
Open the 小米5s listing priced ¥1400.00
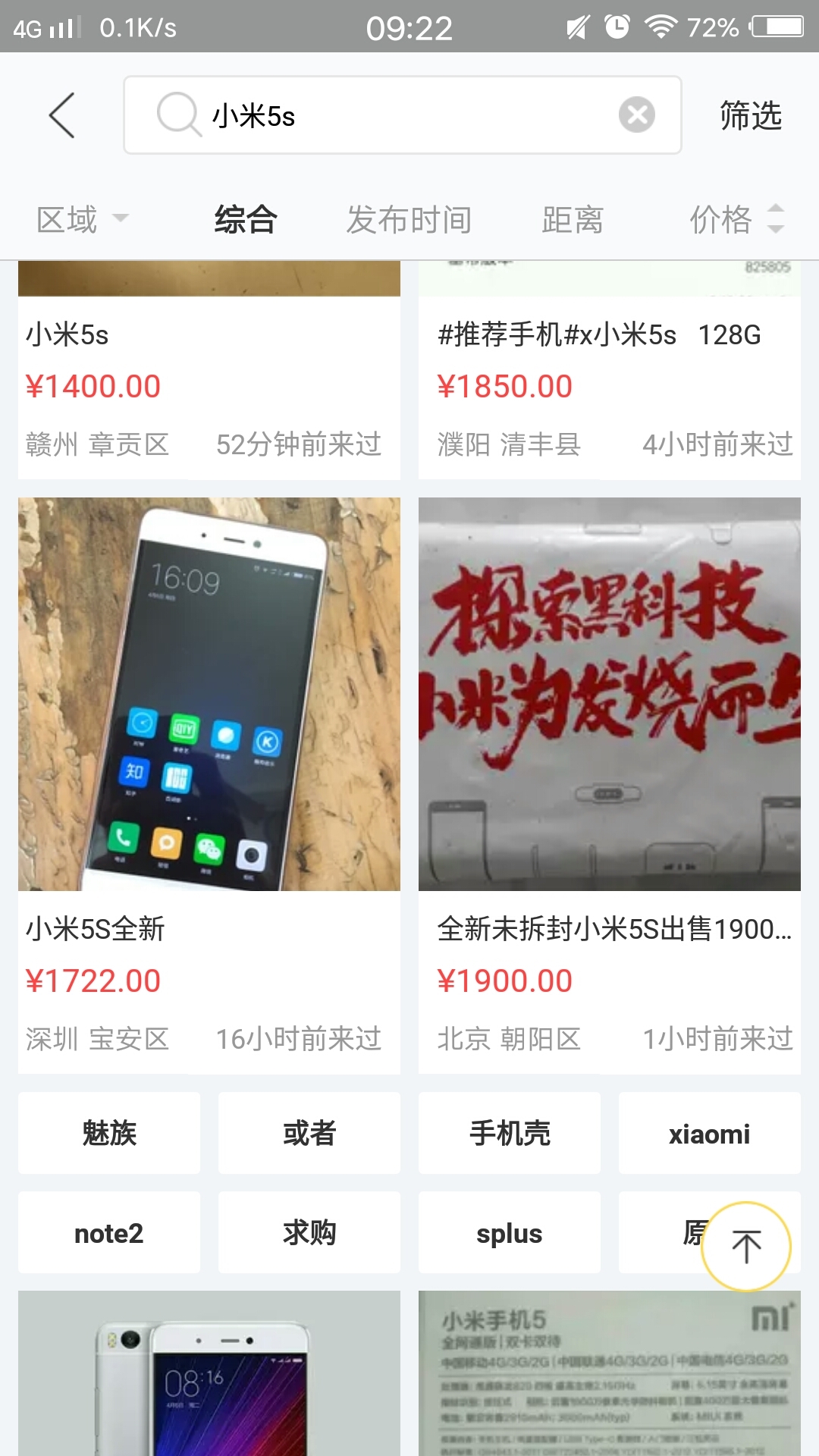(209, 379)
